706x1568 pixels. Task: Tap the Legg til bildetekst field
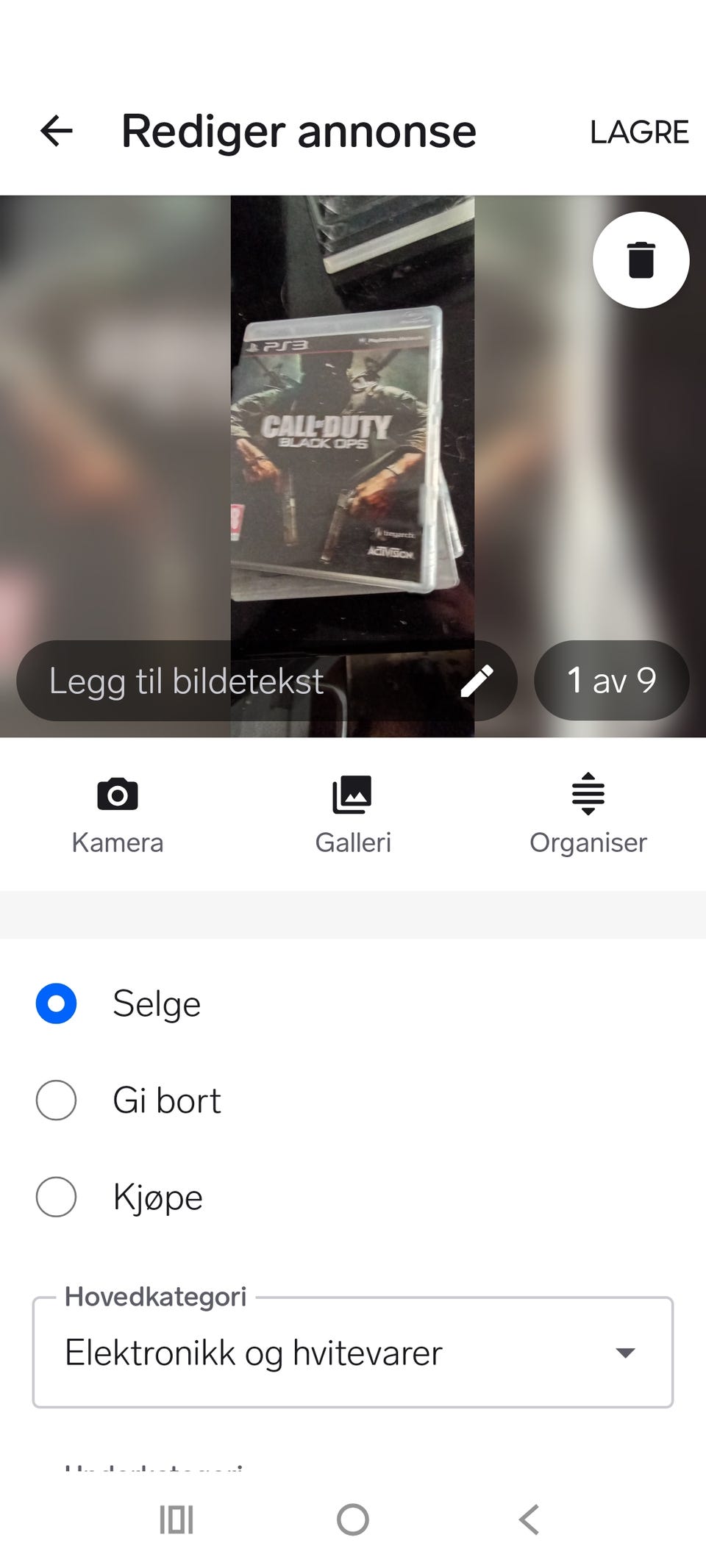(x=187, y=681)
